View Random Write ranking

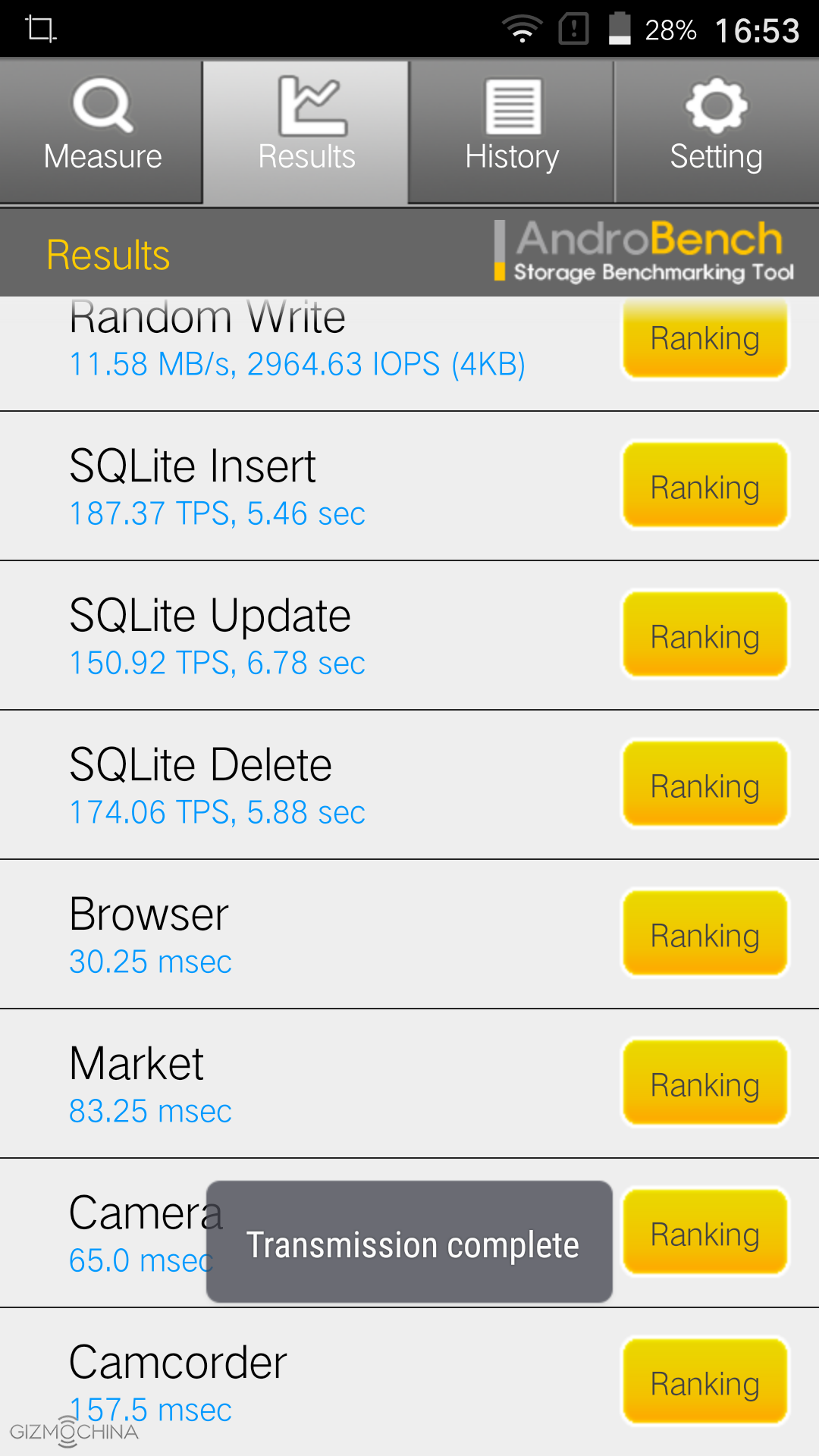tap(705, 339)
